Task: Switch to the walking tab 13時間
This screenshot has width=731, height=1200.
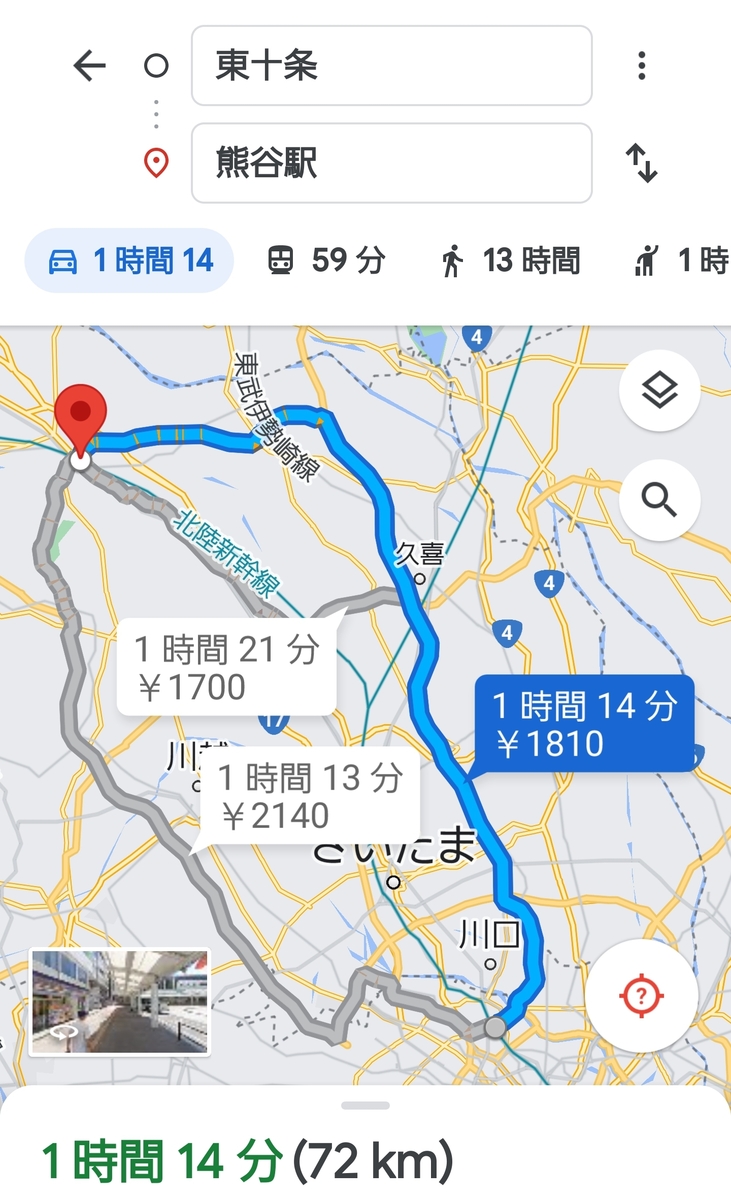Action: click(510, 261)
